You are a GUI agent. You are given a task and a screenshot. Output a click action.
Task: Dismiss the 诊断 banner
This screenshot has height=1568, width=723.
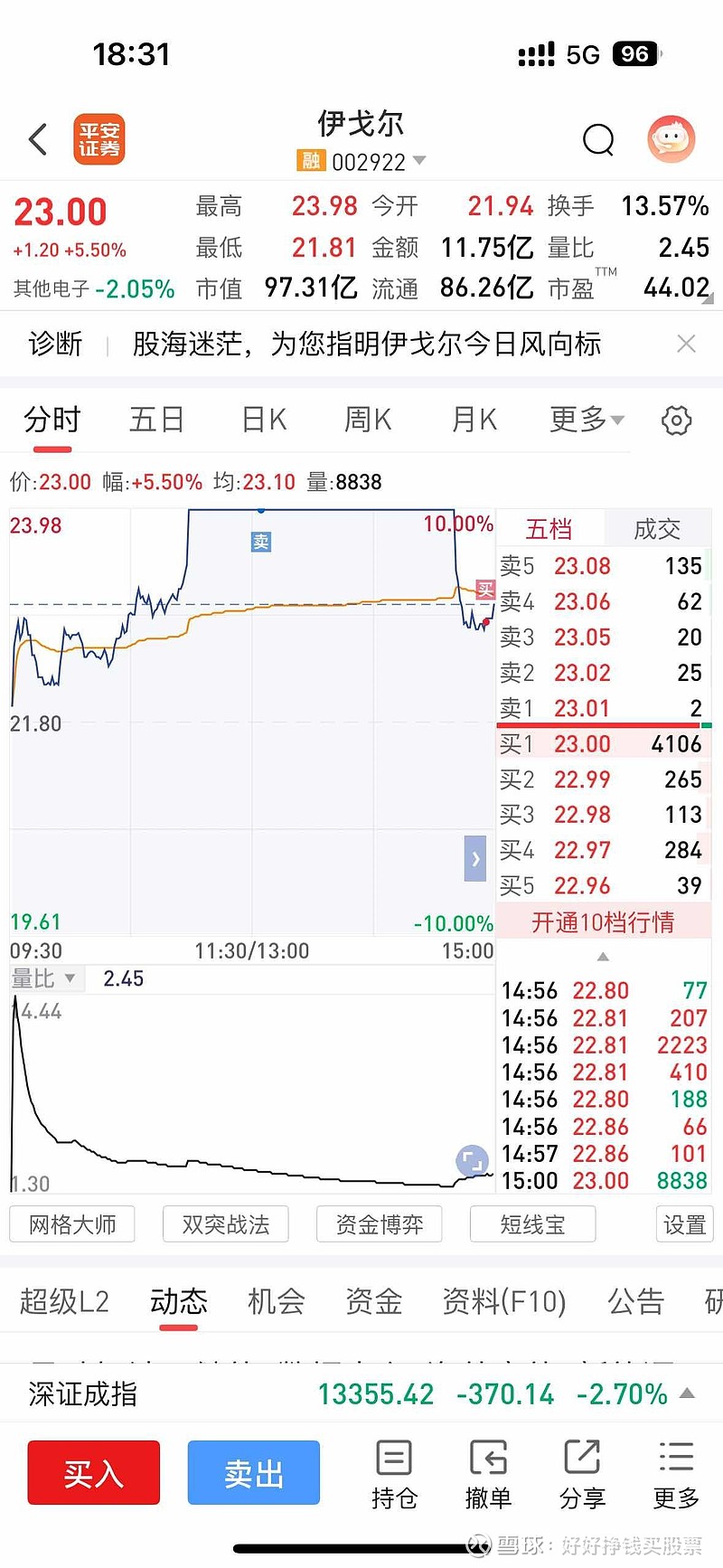(x=687, y=344)
